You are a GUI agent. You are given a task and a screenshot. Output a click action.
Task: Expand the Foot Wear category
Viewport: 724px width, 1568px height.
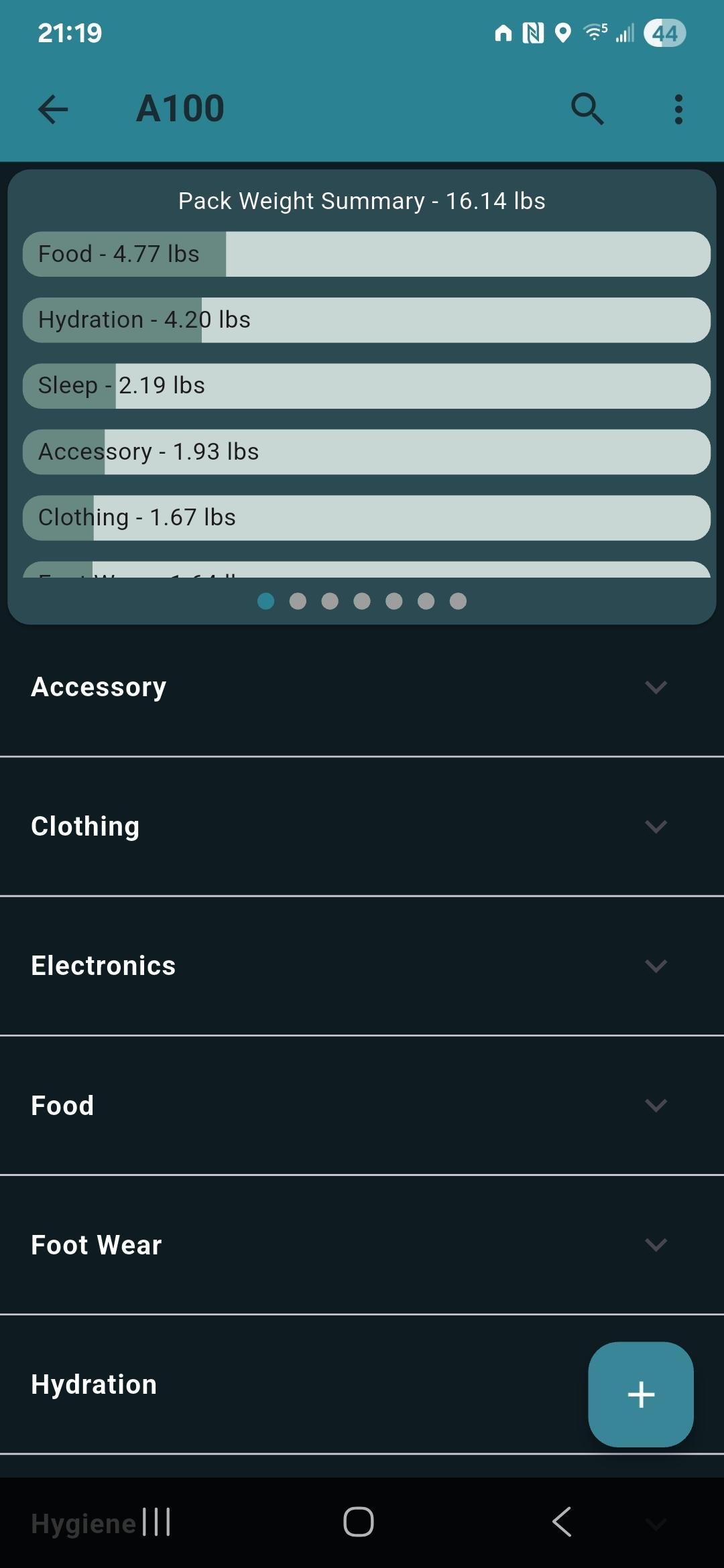[x=655, y=1245]
